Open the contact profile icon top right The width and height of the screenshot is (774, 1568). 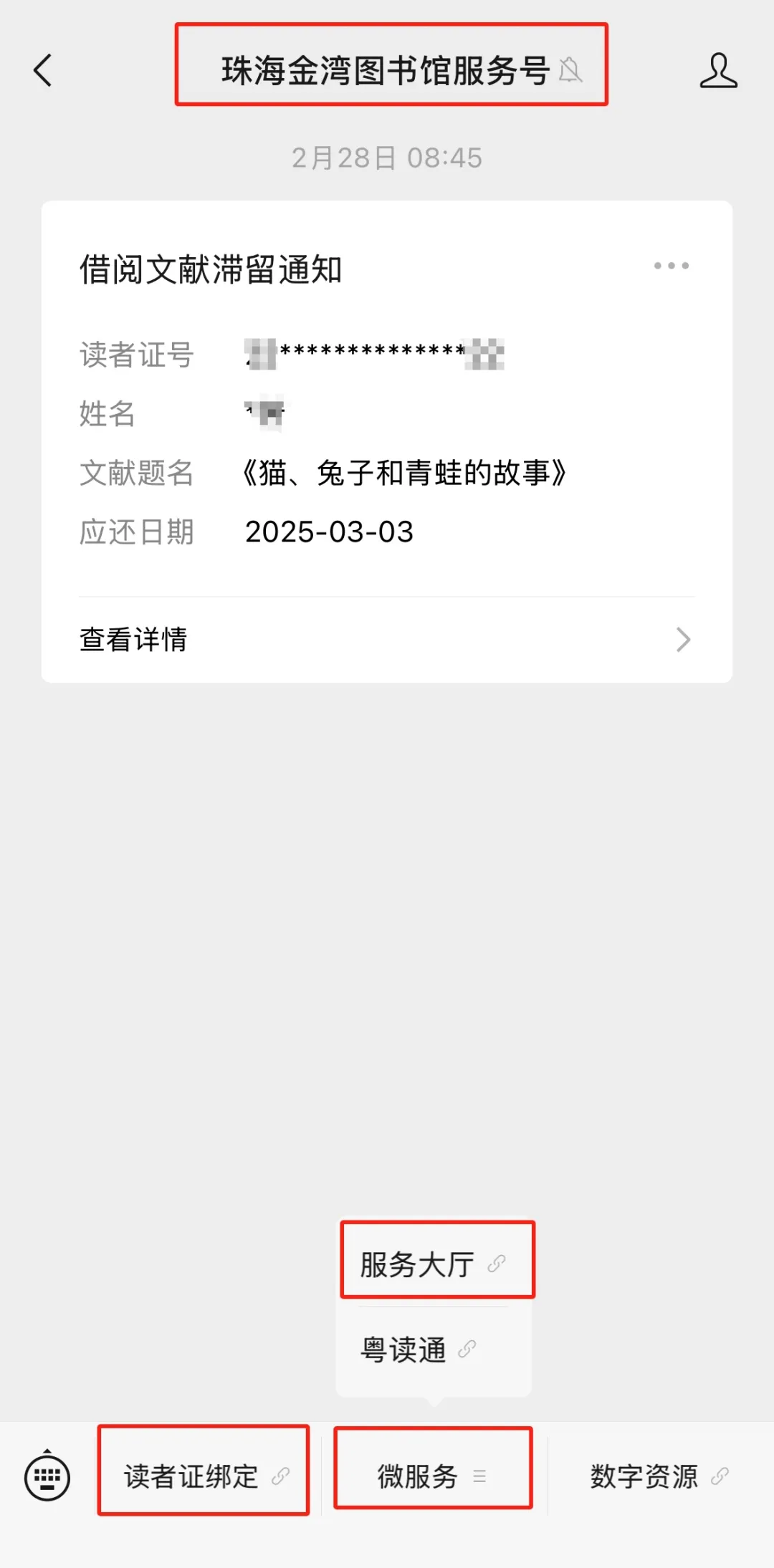(719, 71)
